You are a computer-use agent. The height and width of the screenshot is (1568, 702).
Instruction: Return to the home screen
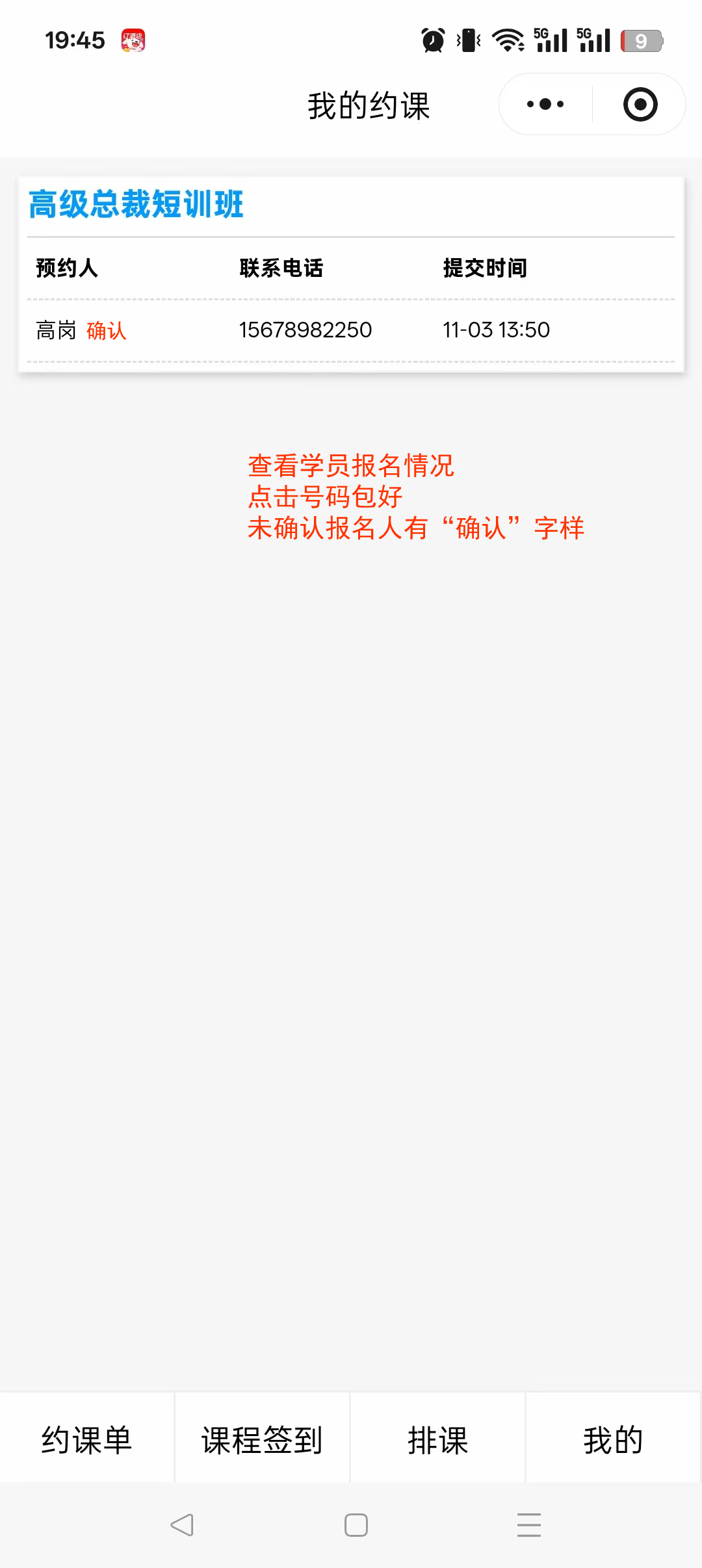[356, 1524]
